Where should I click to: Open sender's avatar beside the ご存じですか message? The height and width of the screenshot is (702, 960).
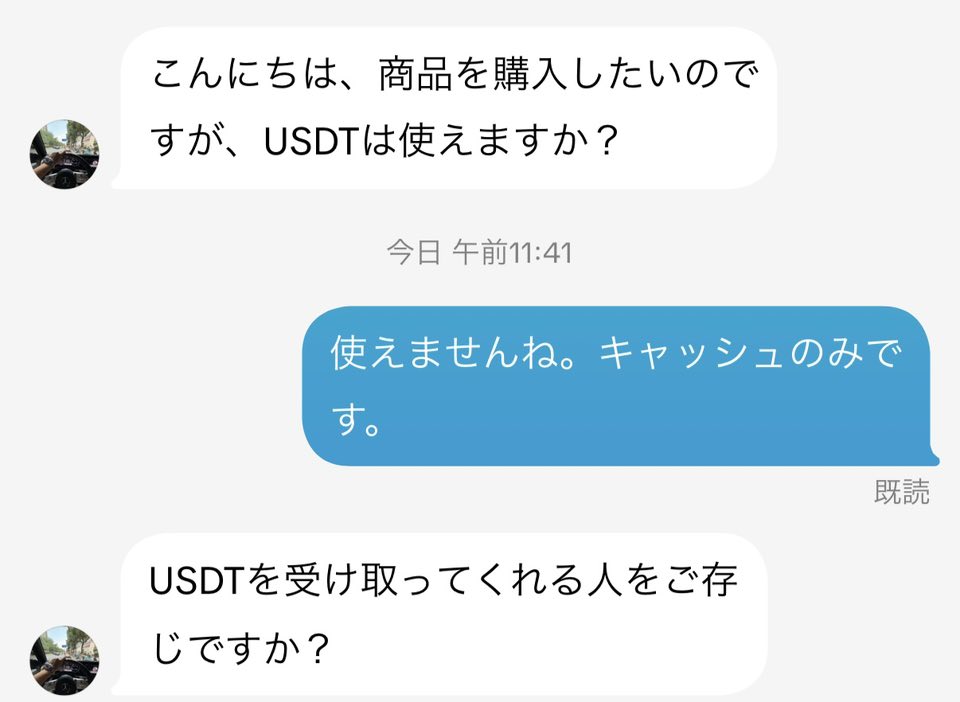tap(64, 660)
